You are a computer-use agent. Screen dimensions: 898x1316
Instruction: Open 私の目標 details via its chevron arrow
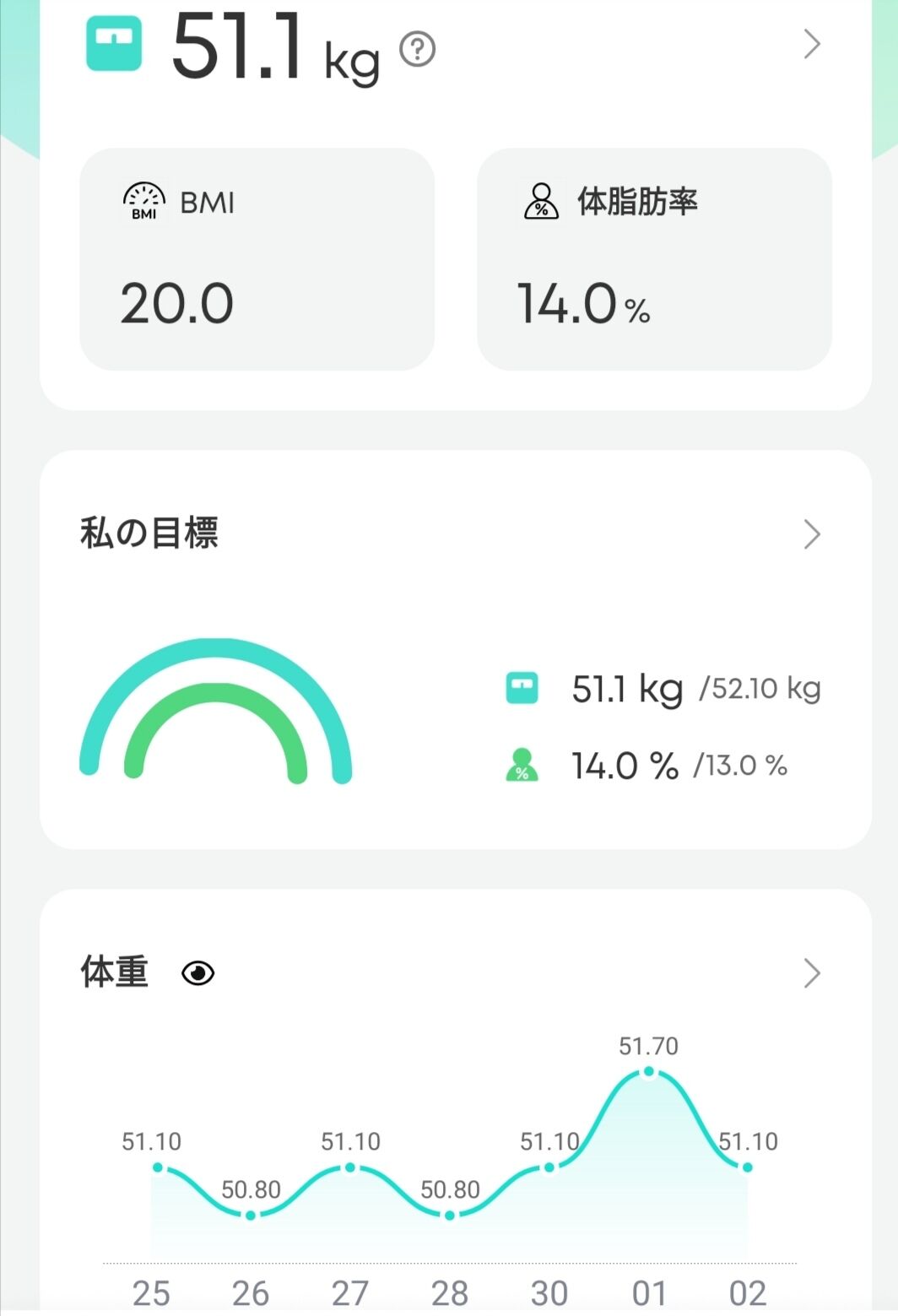pos(813,533)
